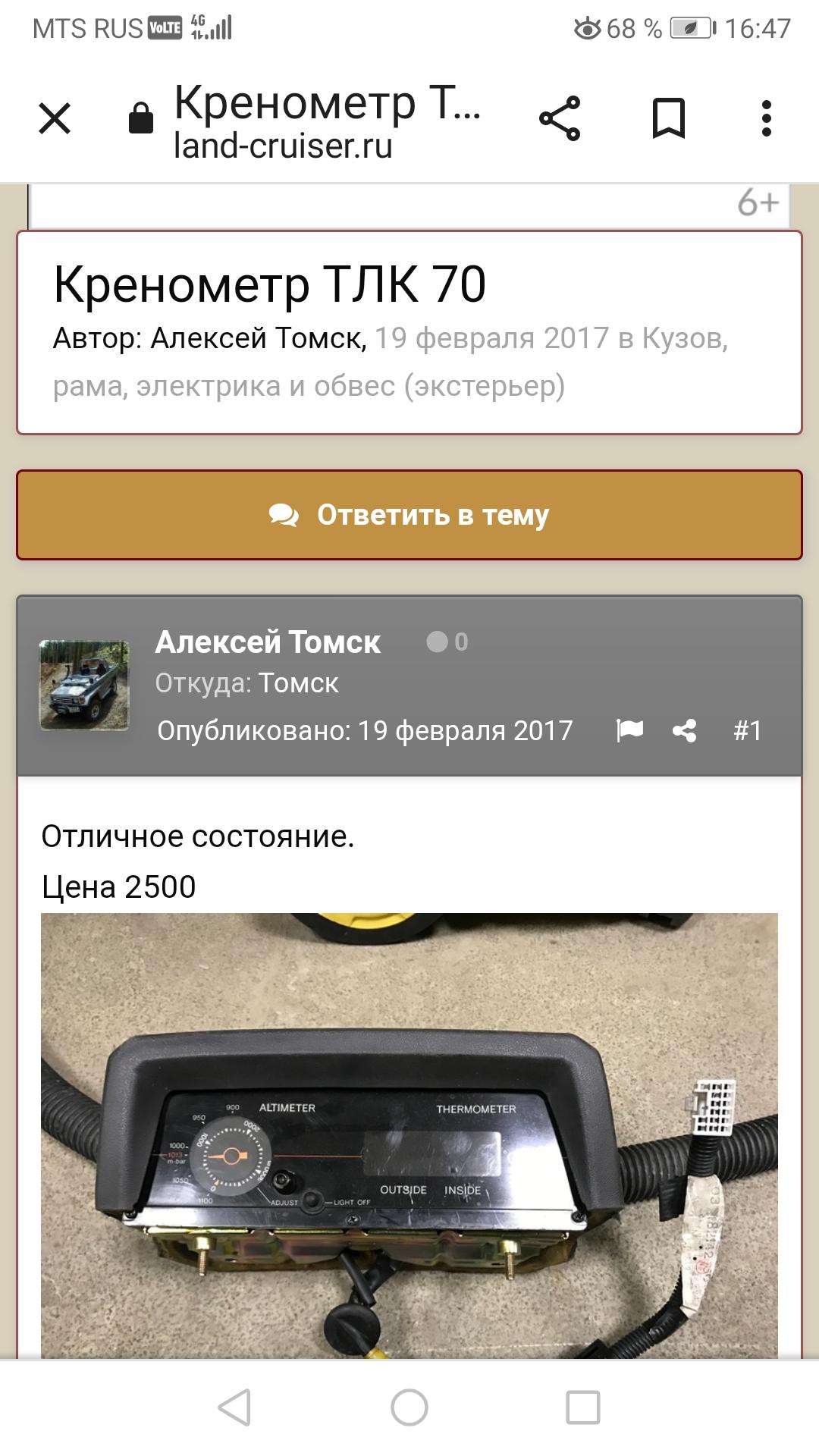This screenshot has height=1456, width=819.
Task: Close the browser tab with X
Action: 55,119
